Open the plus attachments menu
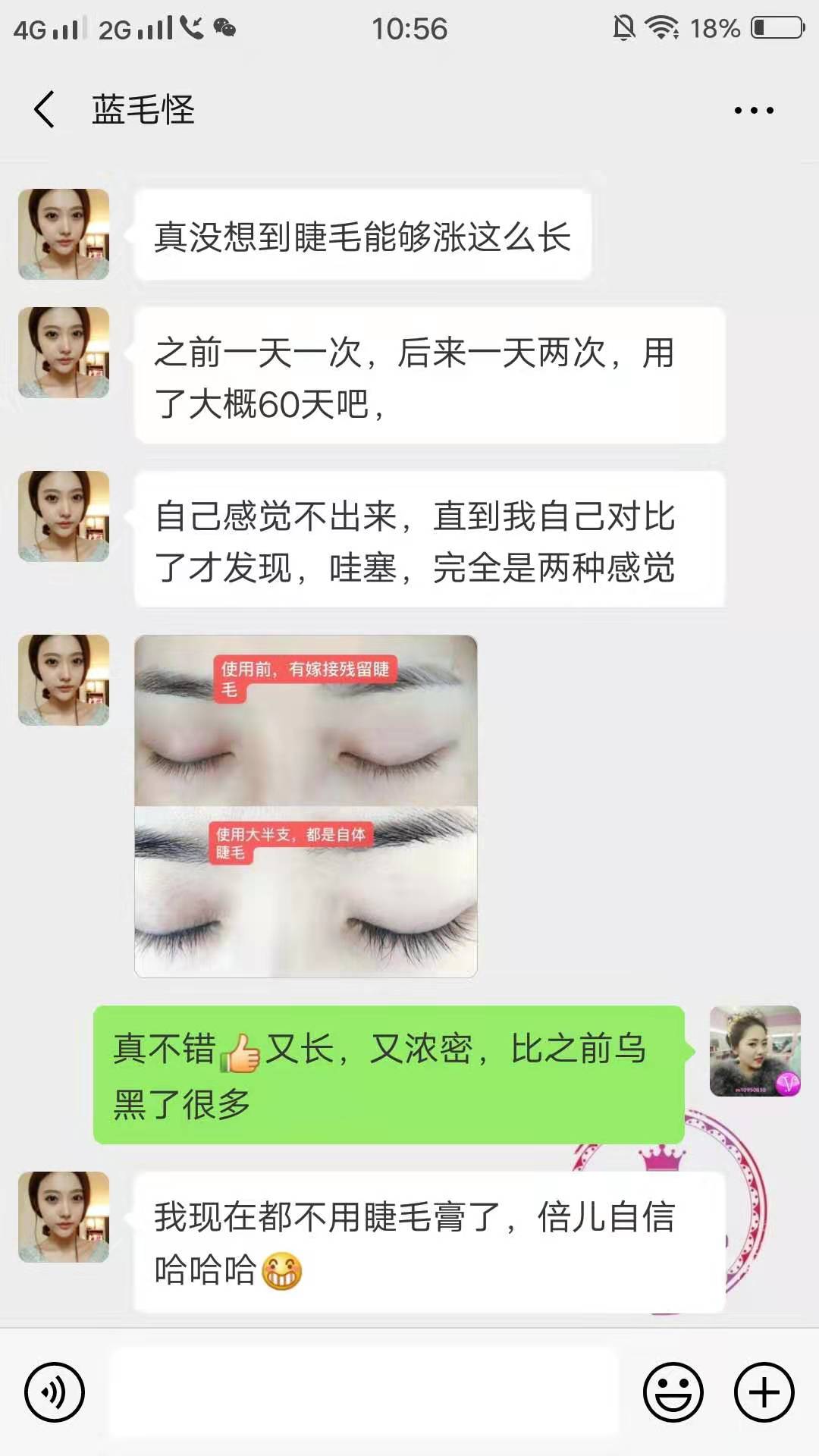This screenshot has width=819, height=1456. [x=764, y=1392]
